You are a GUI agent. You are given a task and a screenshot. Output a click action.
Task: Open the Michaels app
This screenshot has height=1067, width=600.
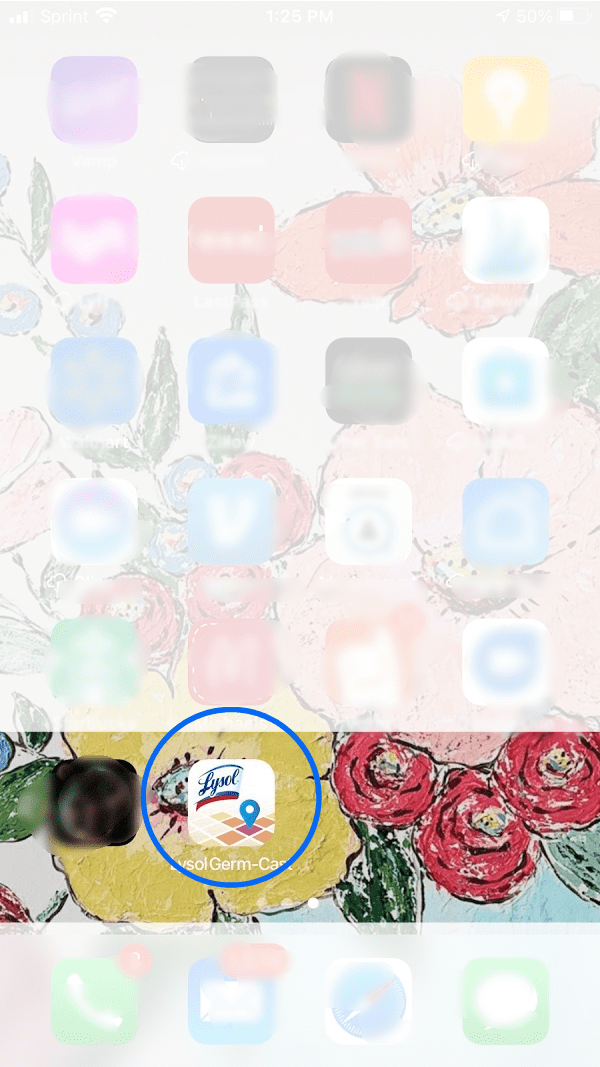pos(231,663)
